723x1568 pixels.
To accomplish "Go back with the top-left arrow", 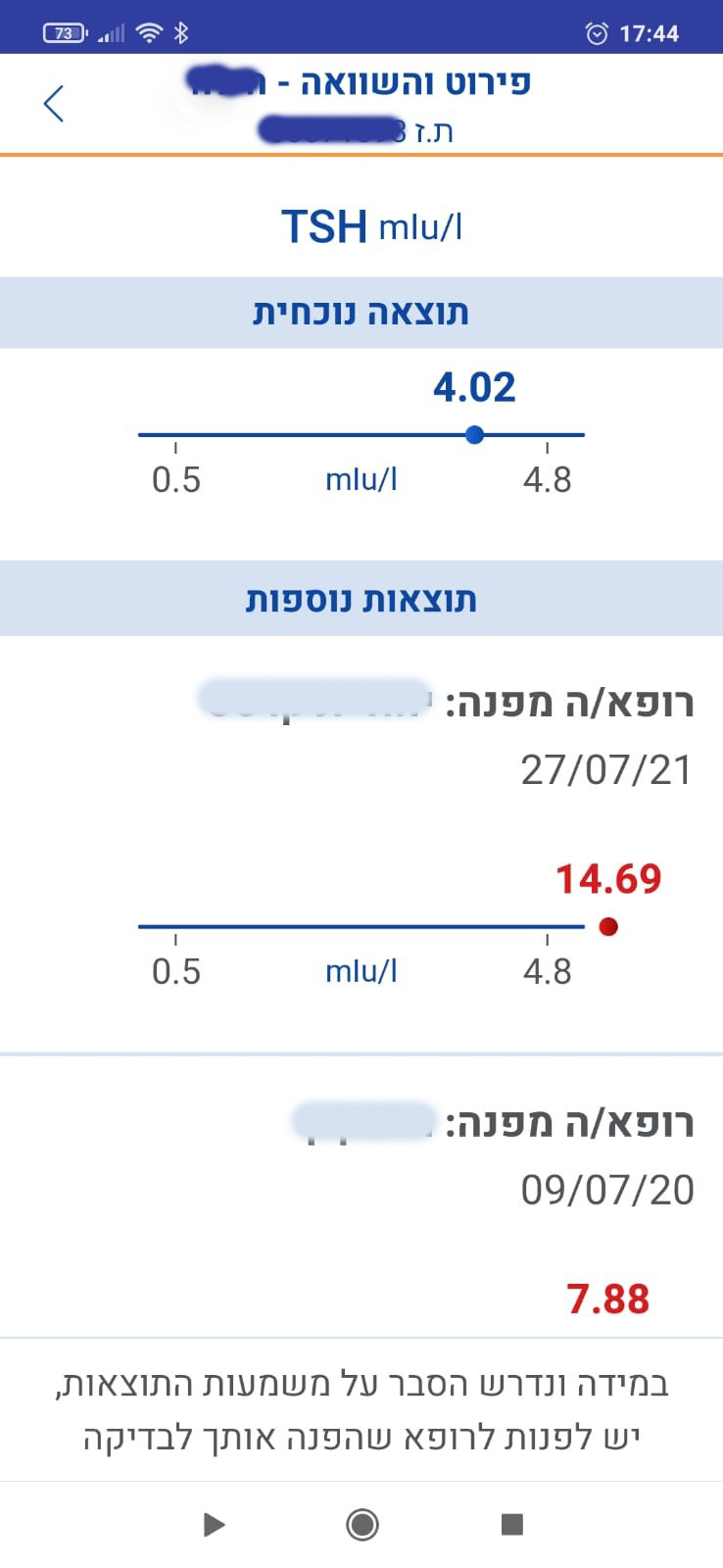I will click(54, 103).
